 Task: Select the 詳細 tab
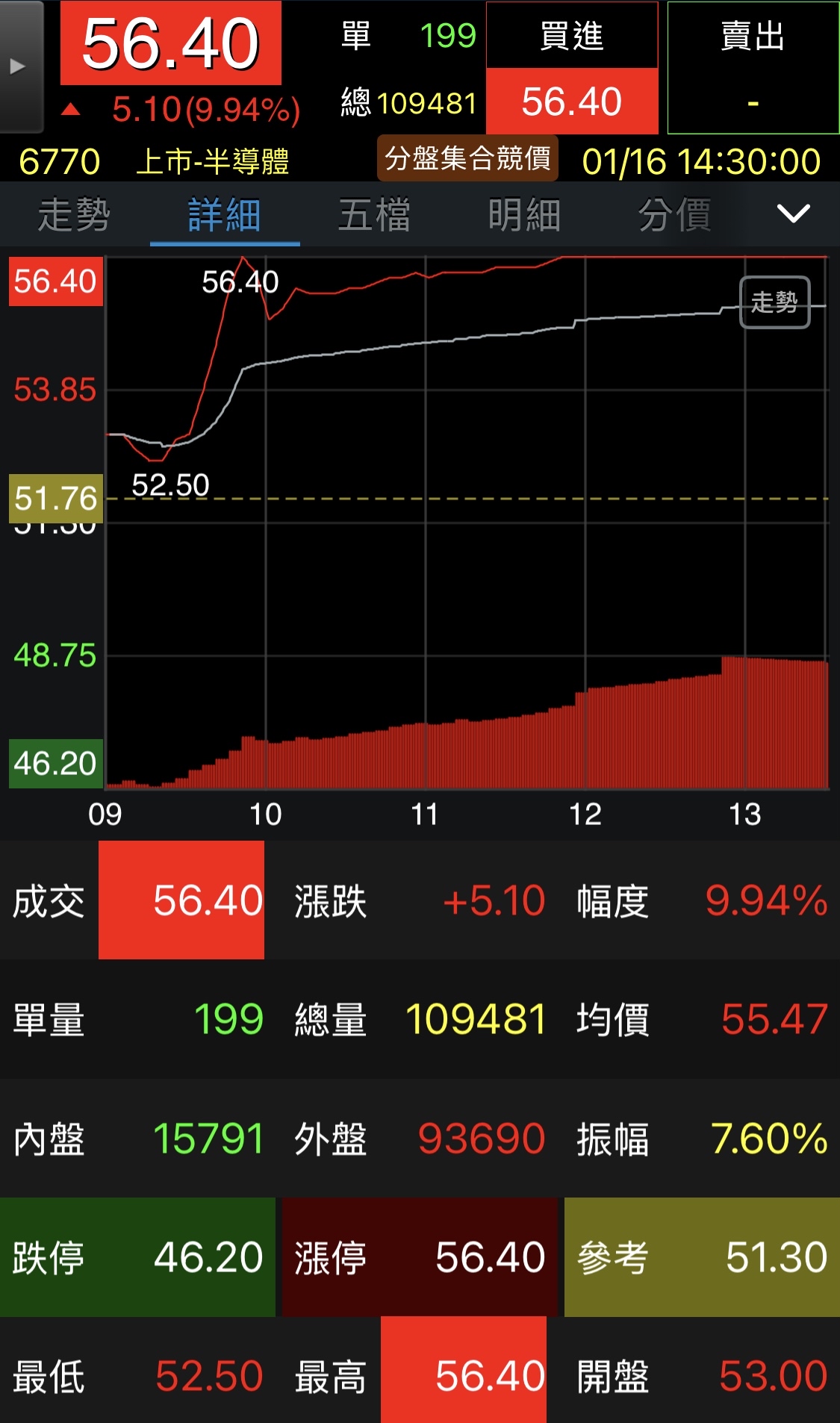(x=225, y=215)
